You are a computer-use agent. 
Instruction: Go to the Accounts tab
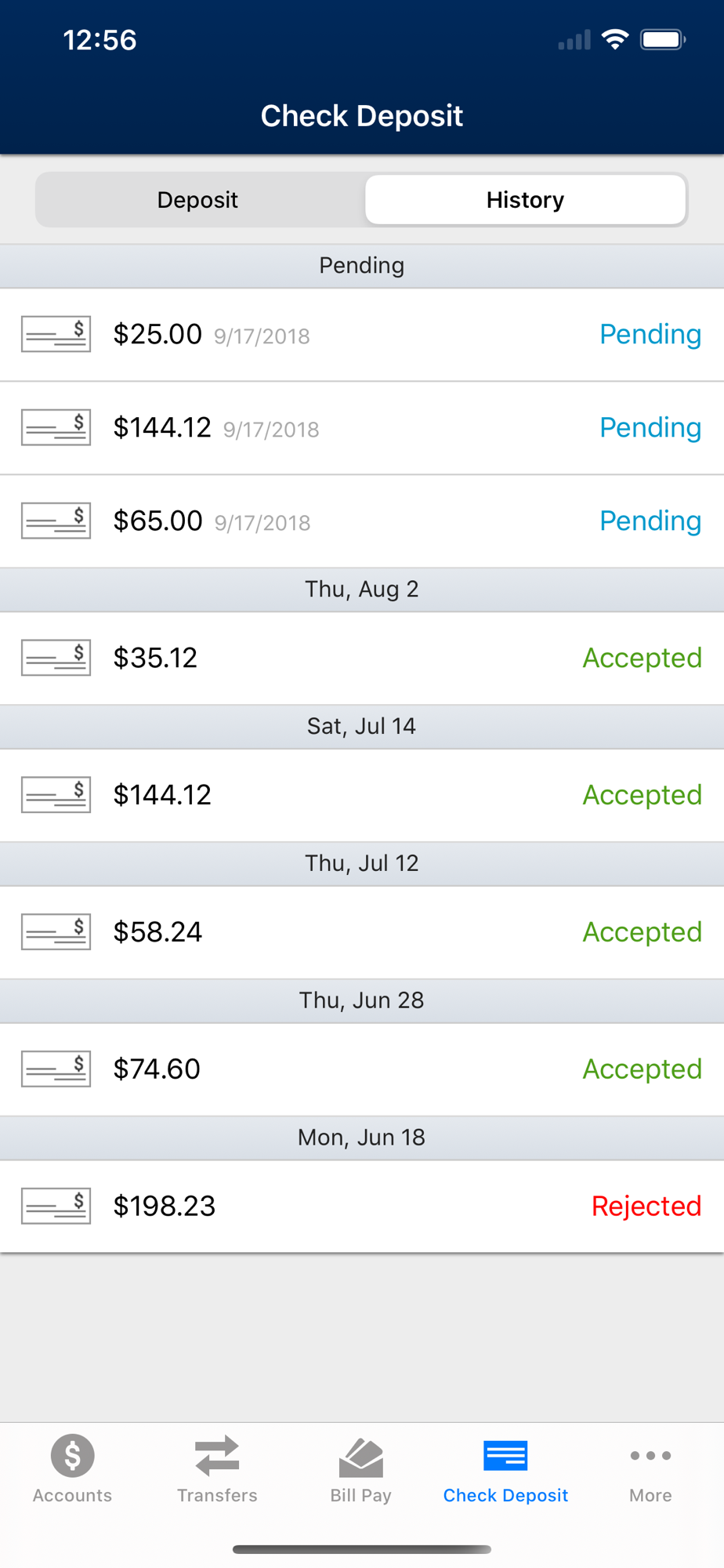point(72,1469)
